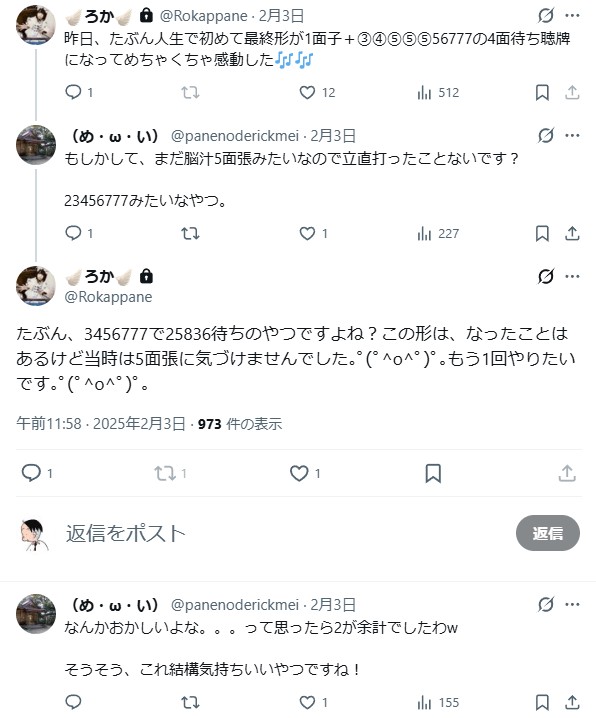Bookmark the top post with 512 views
Viewport: 596px width, 718px height.
coord(542,92)
